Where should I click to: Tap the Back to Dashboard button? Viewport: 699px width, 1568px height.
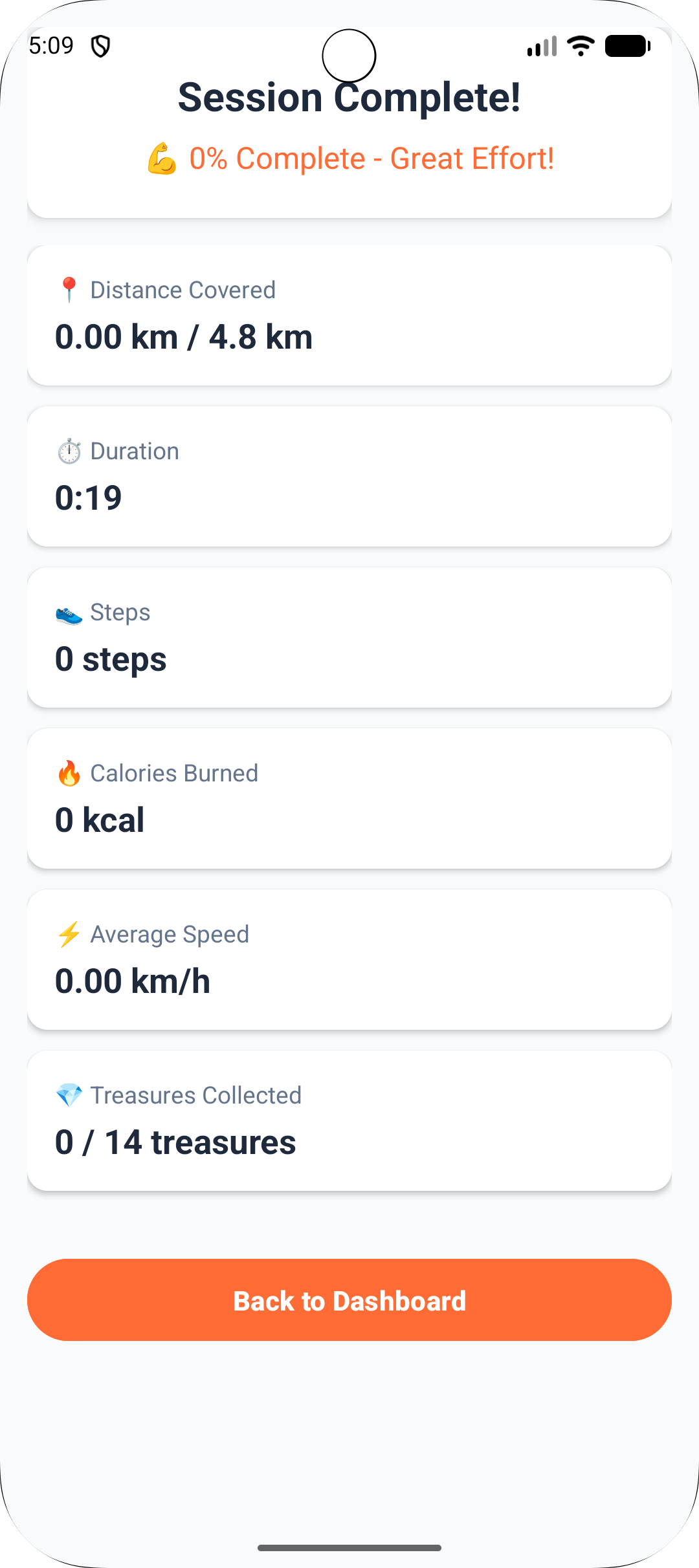tap(349, 1300)
